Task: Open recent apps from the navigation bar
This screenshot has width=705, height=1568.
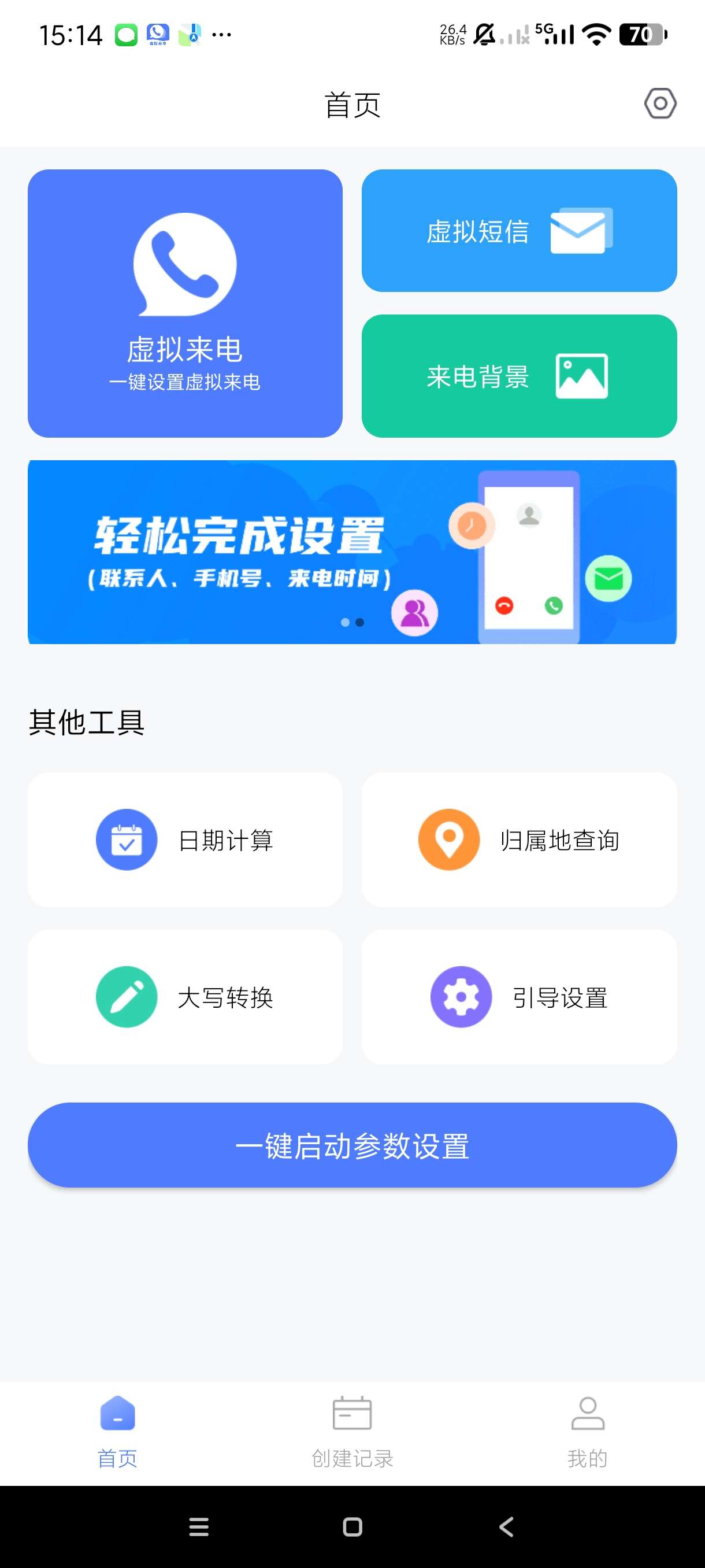Action: click(x=199, y=1526)
